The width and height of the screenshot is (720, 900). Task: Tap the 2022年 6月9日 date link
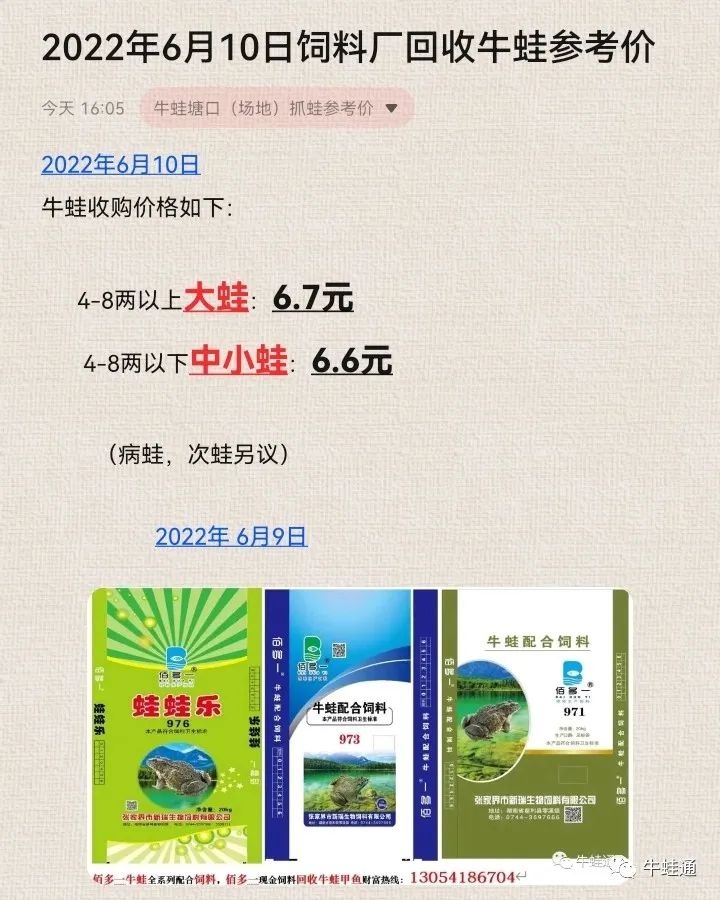[231, 537]
